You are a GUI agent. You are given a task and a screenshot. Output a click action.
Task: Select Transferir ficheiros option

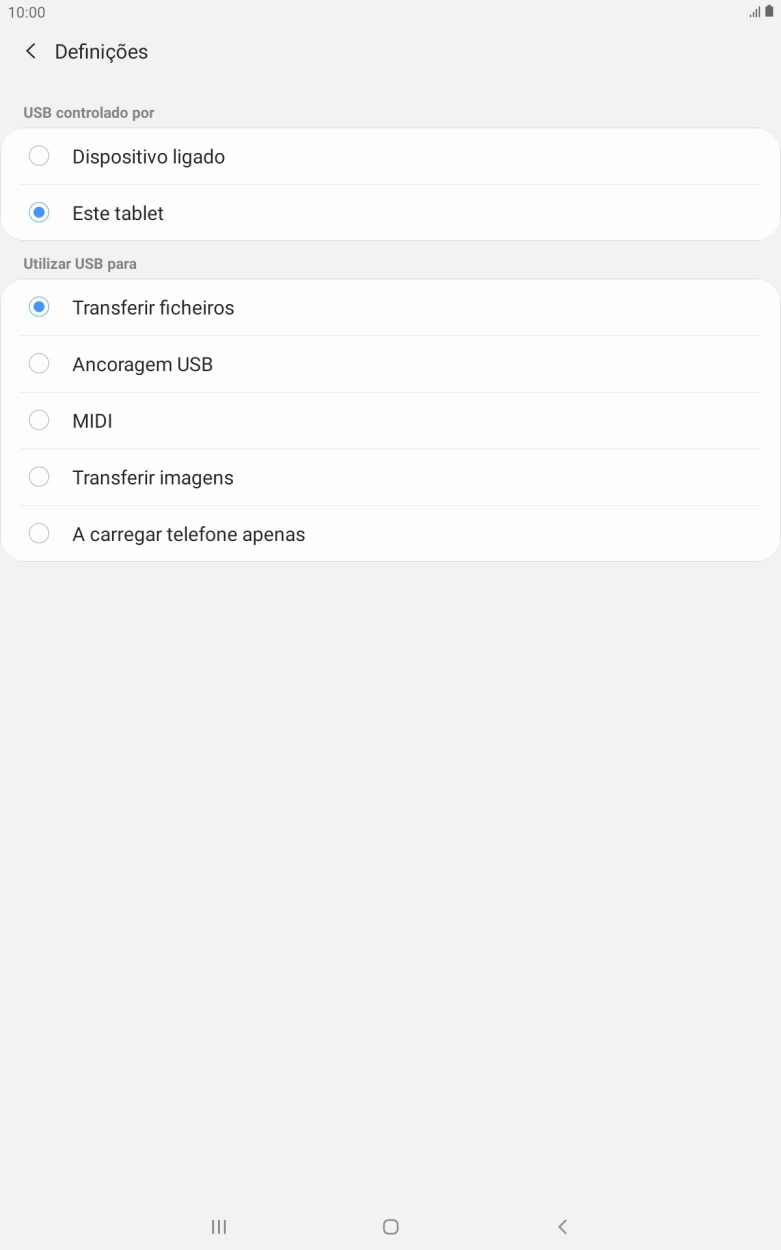pyautogui.click(x=153, y=308)
